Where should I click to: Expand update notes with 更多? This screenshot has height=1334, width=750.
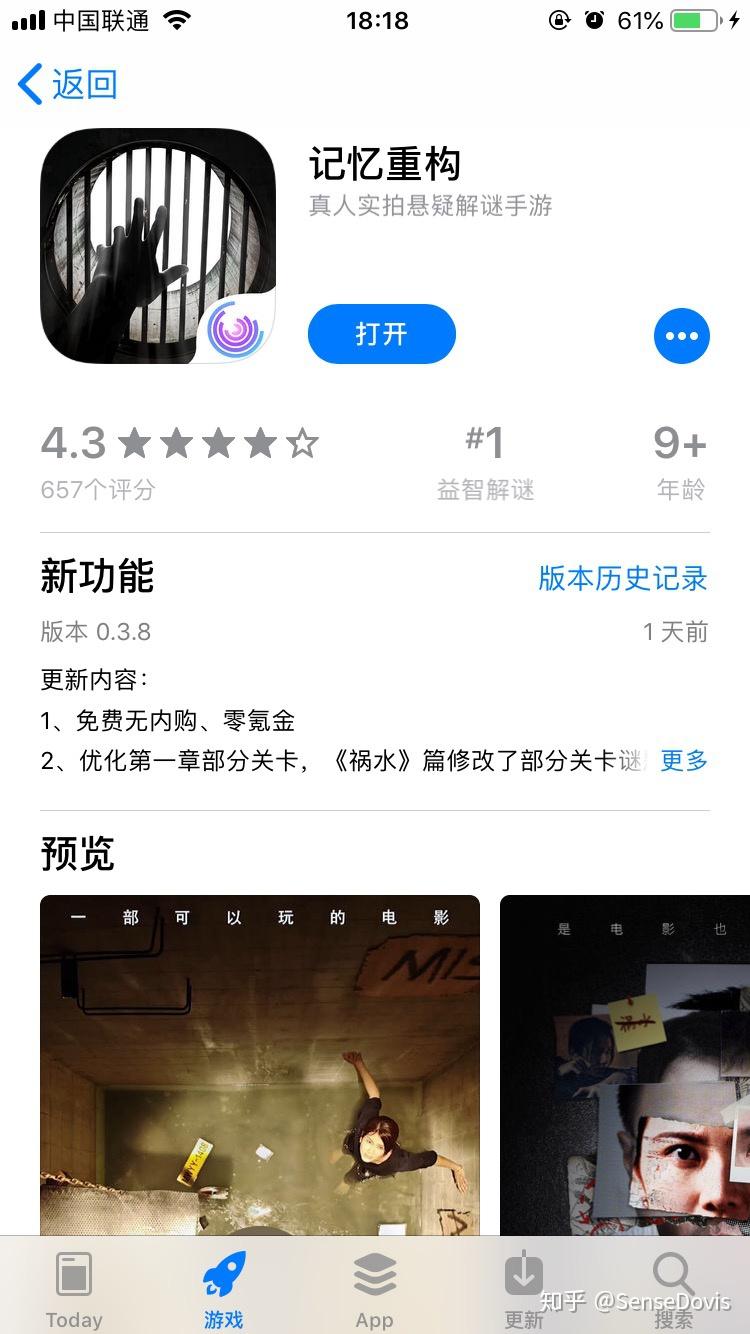pos(684,760)
